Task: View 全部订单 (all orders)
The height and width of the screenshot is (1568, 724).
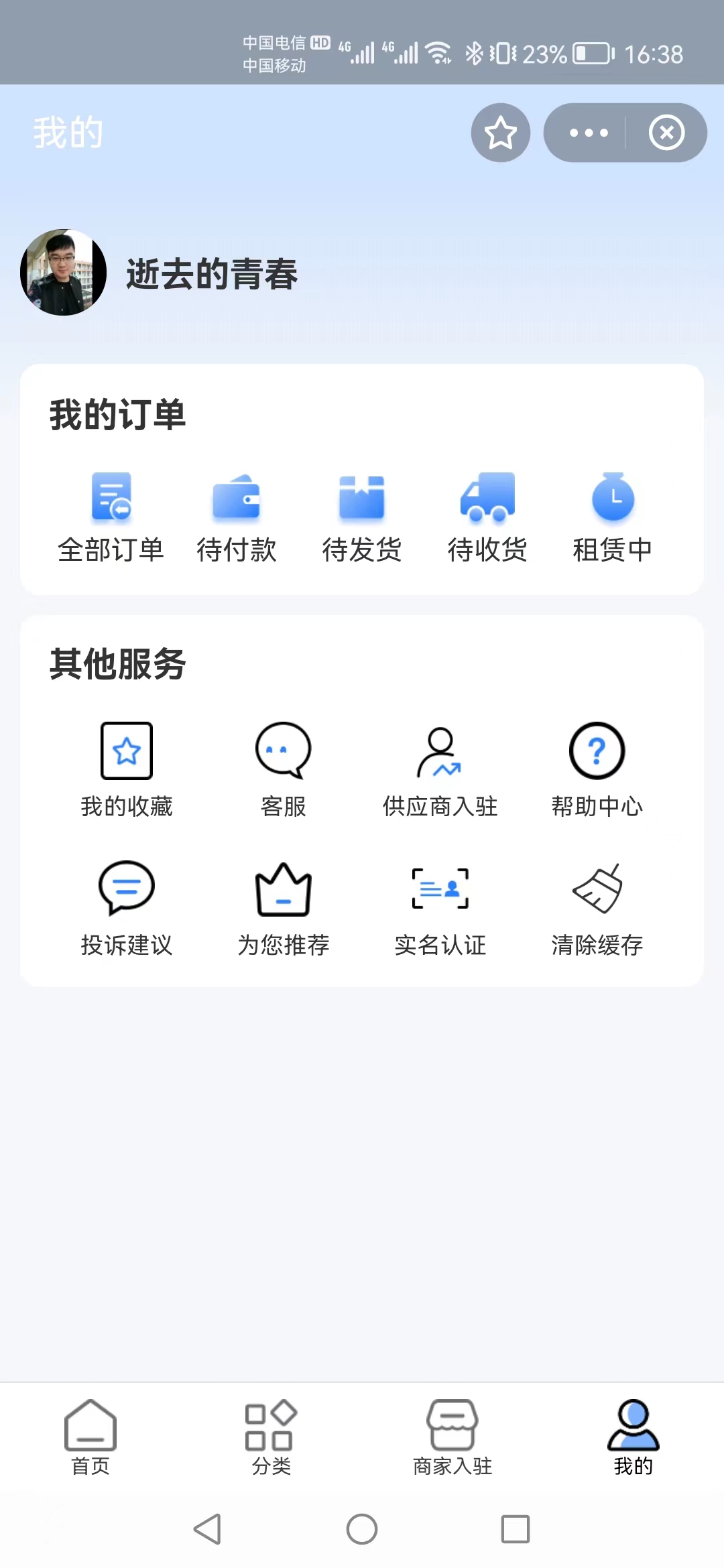Action: [111, 517]
